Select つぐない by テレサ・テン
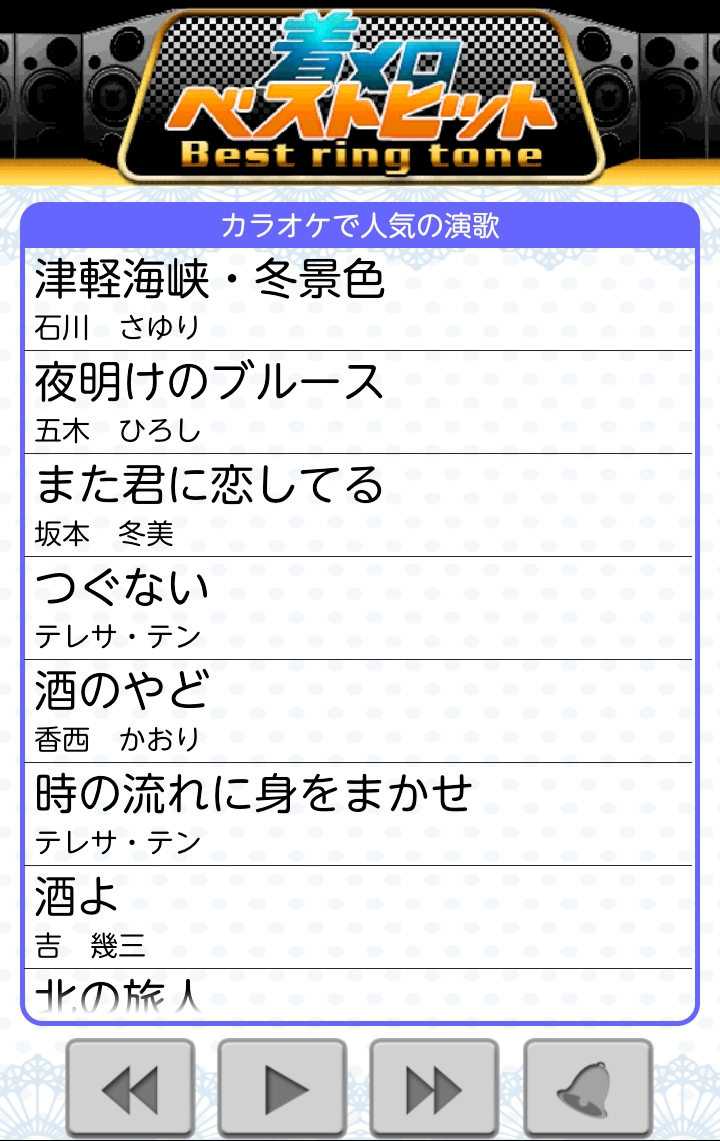The width and height of the screenshot is (720, 1141). click(x=358, y=608)
